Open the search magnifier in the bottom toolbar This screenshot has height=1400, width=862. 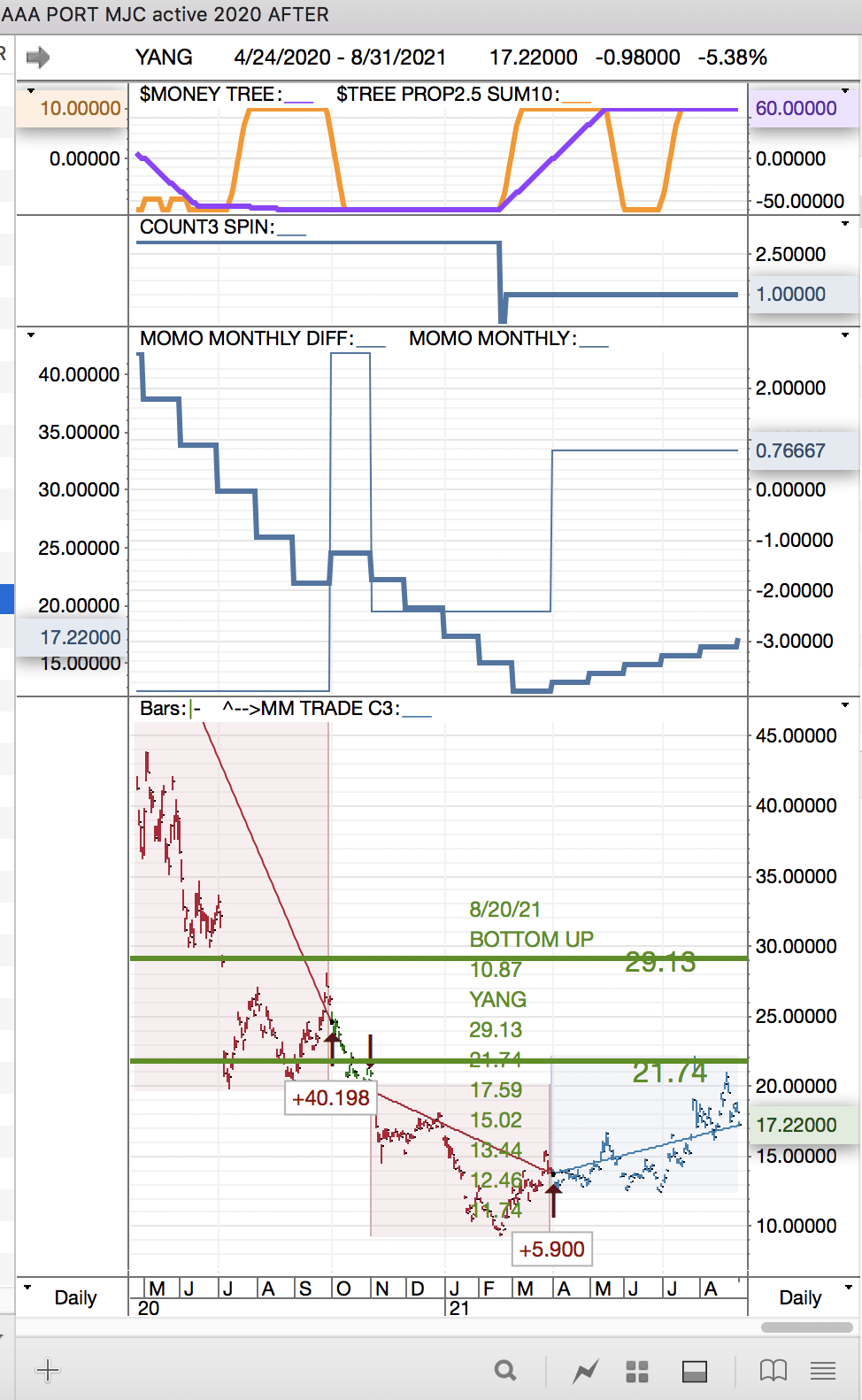pos(505,1371)
